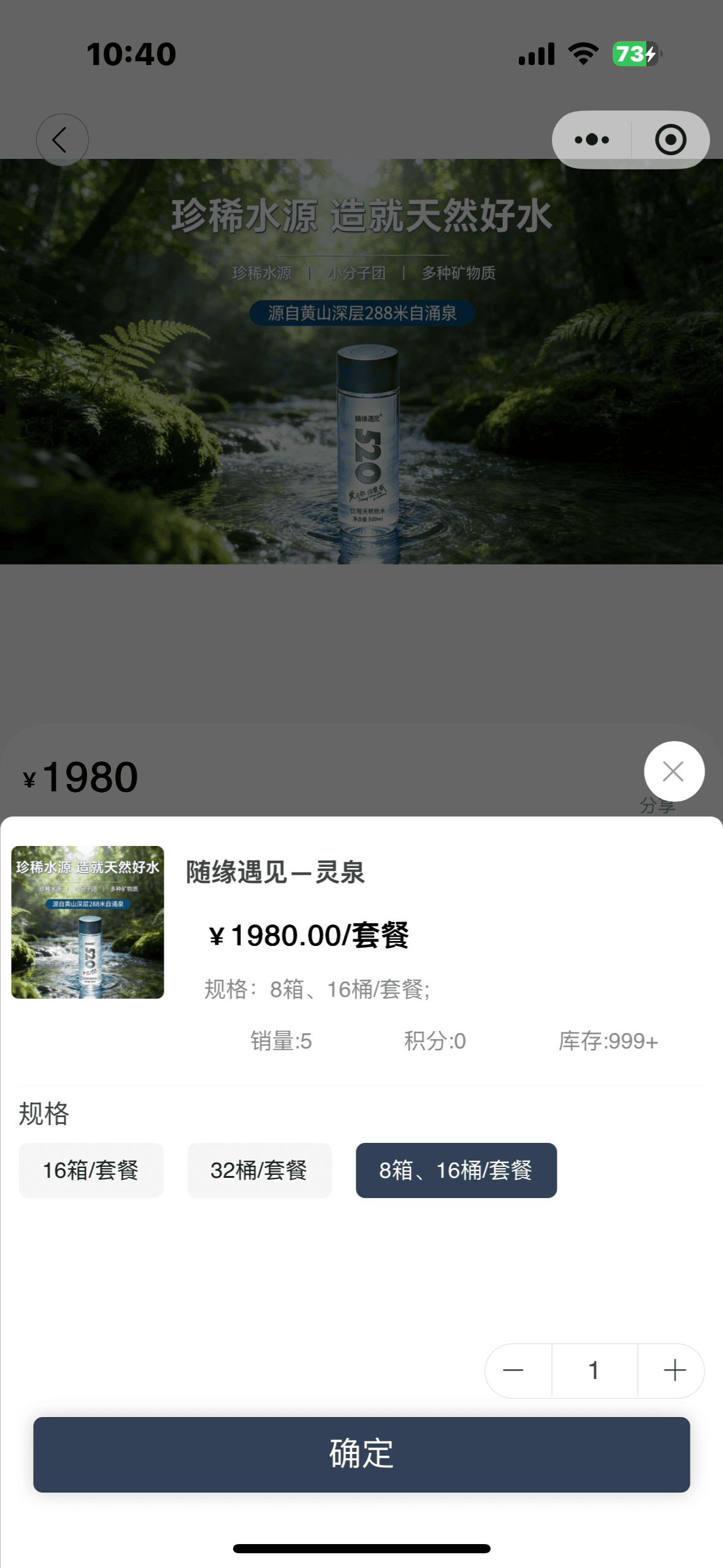Viewport: 723px width, 1568px height.
Task: Open the mini program's three-dot menu
Action: 592,140
